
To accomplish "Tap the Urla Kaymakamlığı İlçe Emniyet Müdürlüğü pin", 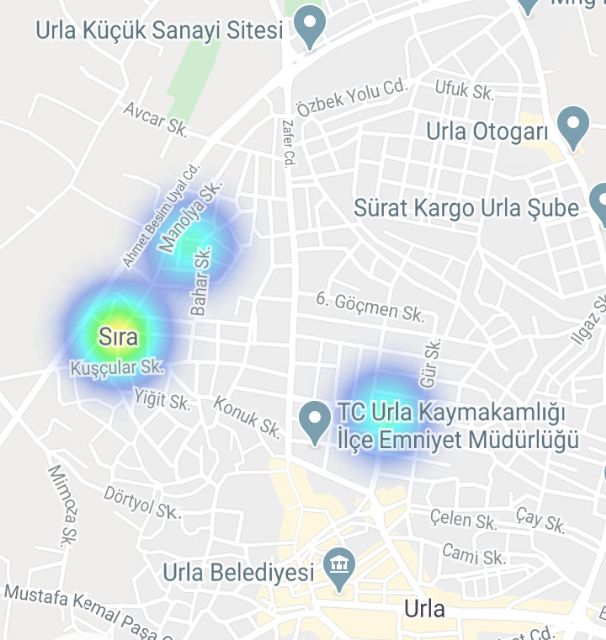I will tap(316, 421).
